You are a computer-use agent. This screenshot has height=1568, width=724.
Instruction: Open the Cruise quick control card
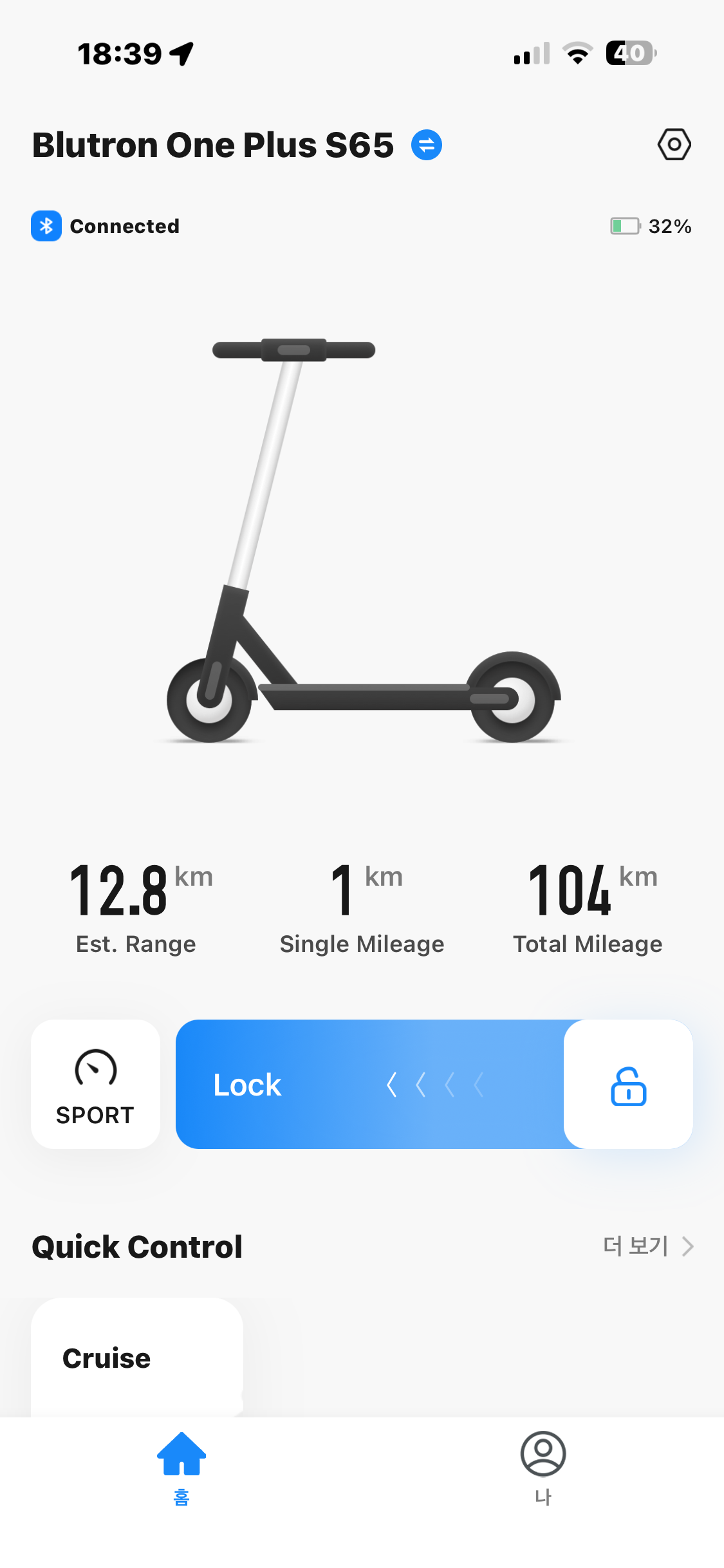click(x=137, y=1357)
